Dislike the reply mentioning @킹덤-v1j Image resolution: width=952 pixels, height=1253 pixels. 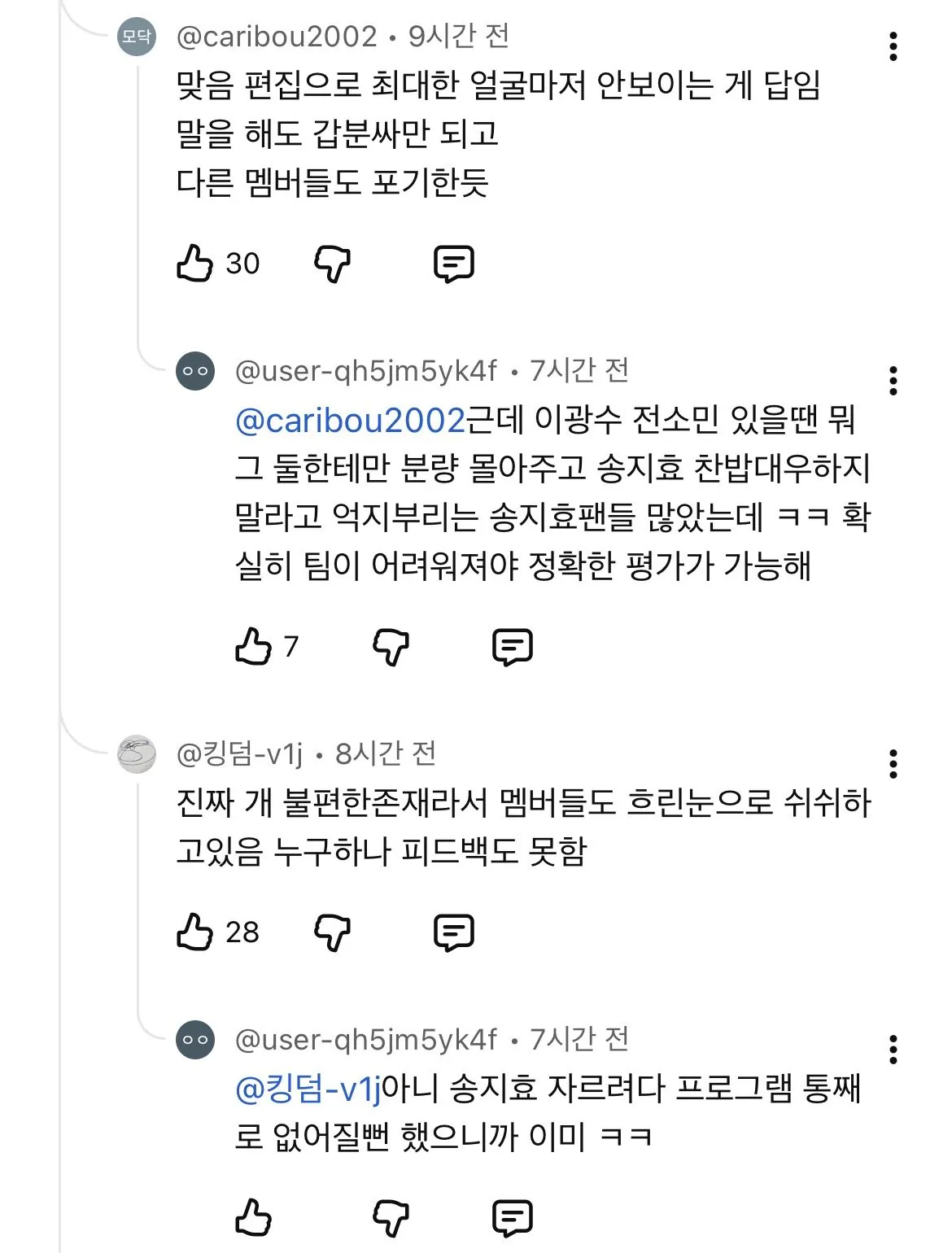[391, 1218]
